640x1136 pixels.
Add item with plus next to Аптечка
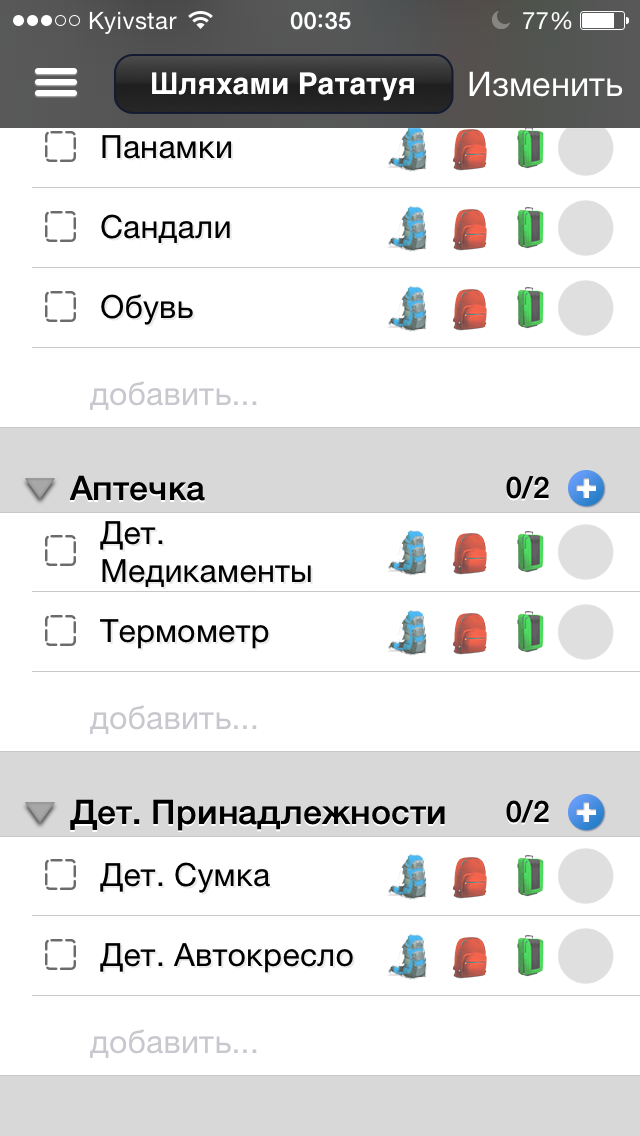pos(586,489)
